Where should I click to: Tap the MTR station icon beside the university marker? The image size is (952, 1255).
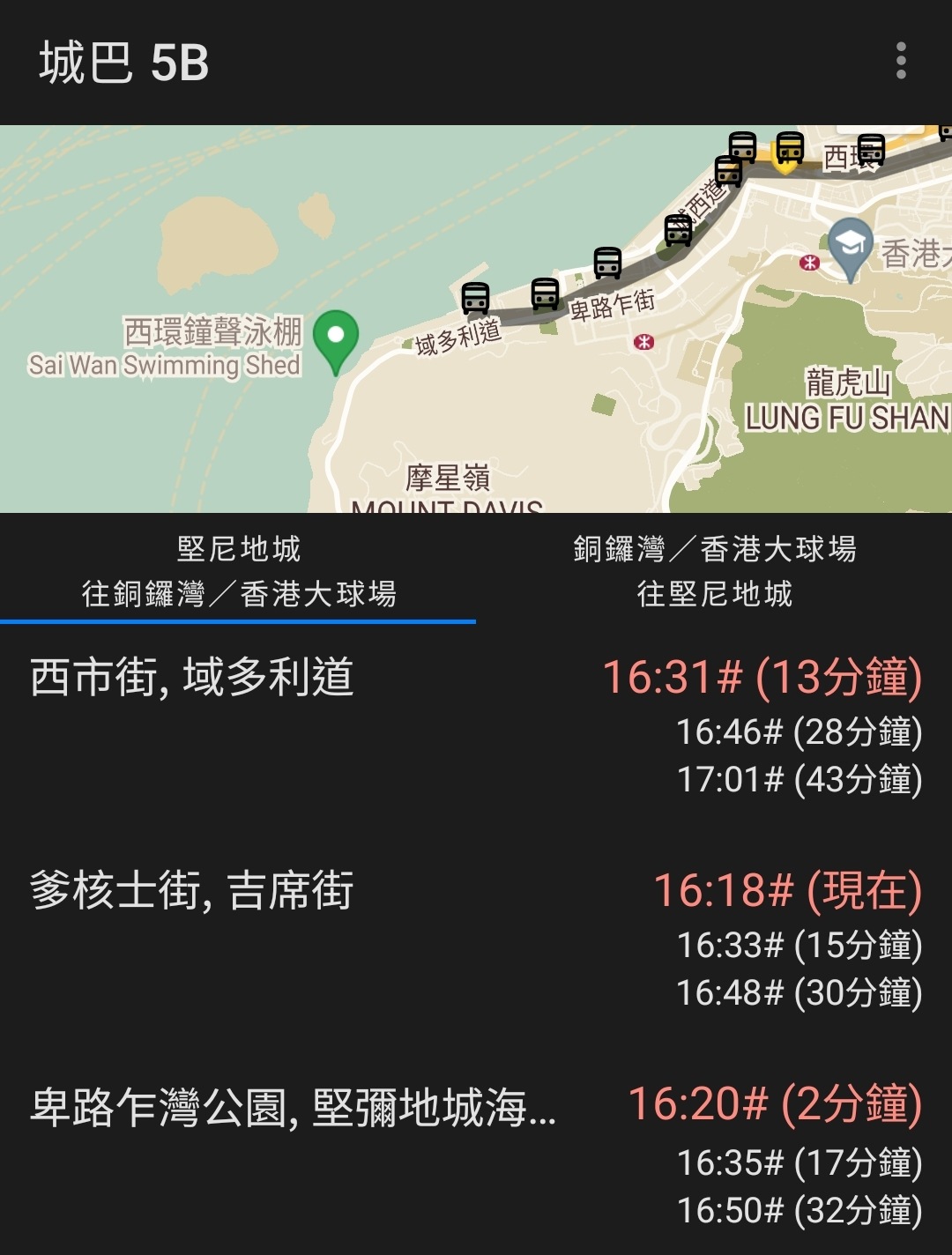tap(810, 262)
